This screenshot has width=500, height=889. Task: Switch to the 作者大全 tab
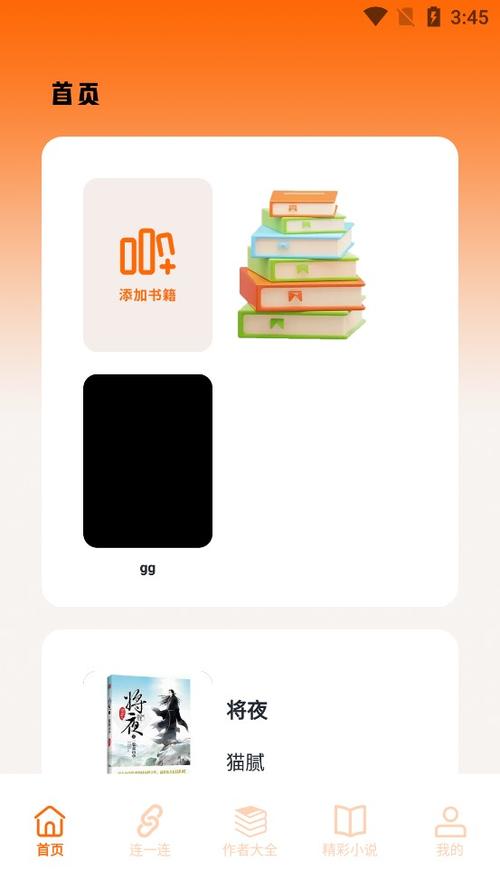[x=250, y=831]
